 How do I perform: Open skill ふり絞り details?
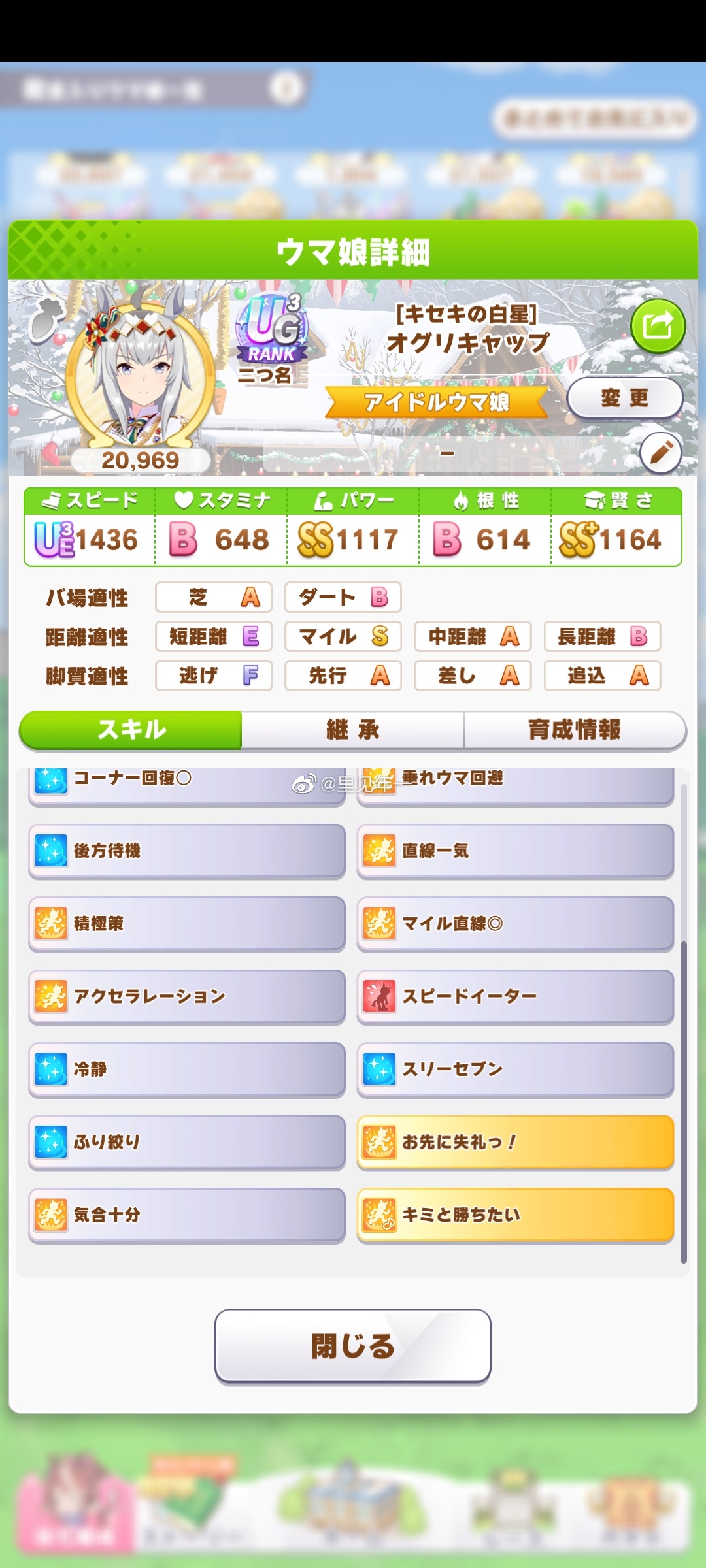tap(187, 1142)
